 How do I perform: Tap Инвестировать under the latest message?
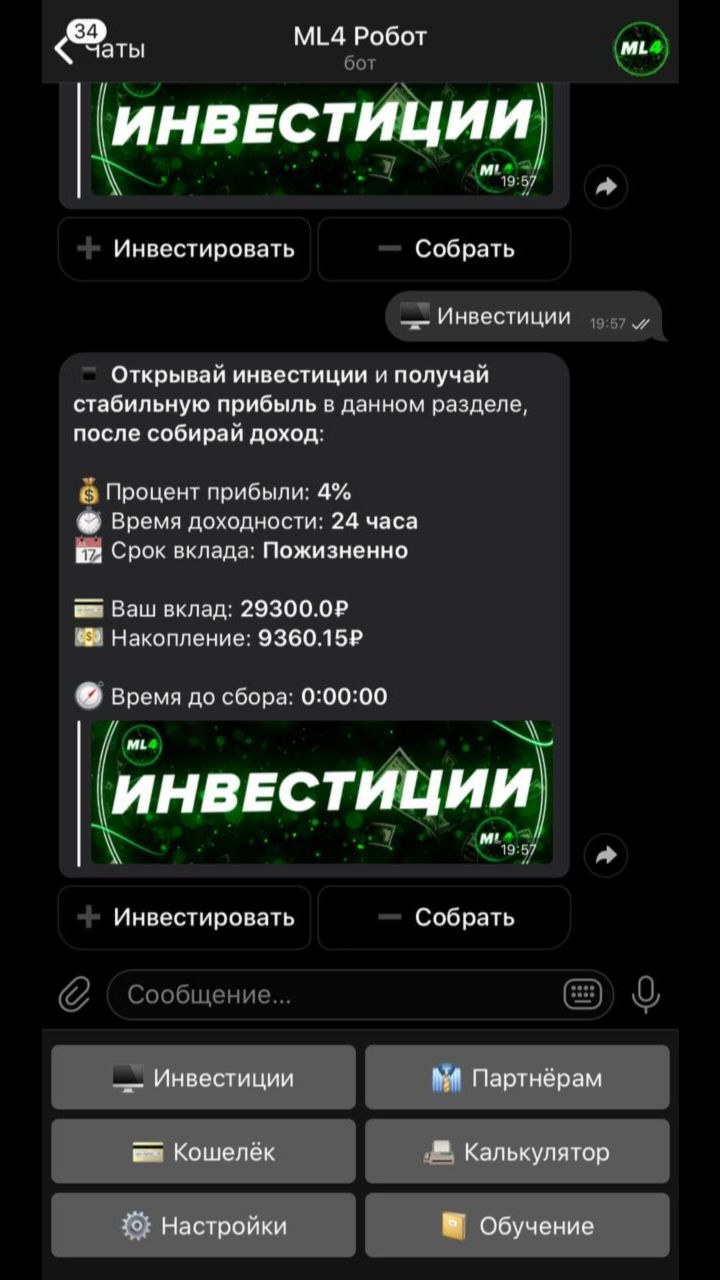point(185,917)
